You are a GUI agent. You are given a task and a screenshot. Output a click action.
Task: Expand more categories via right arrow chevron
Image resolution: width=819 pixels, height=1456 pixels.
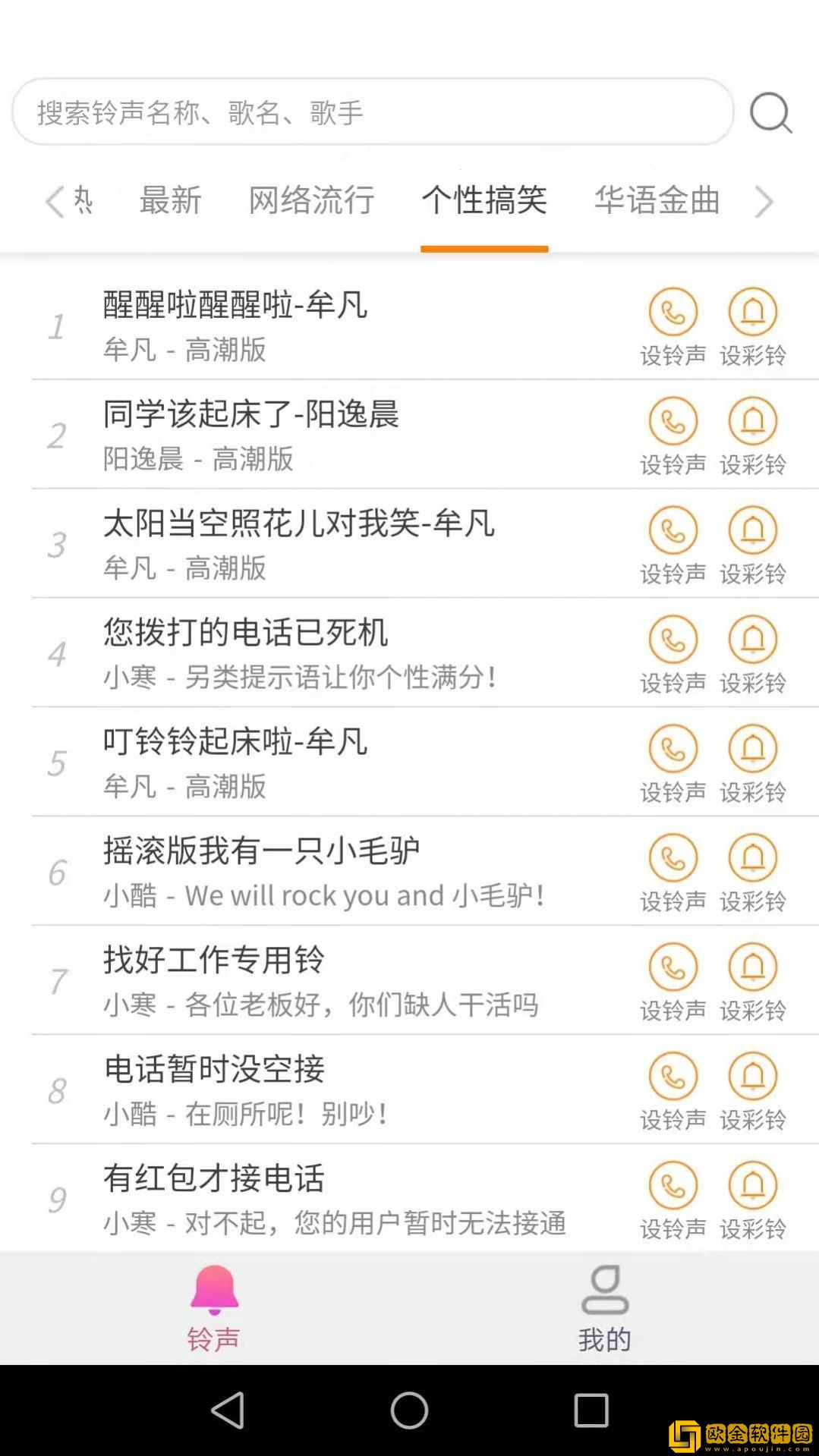[x=764, y=201]
